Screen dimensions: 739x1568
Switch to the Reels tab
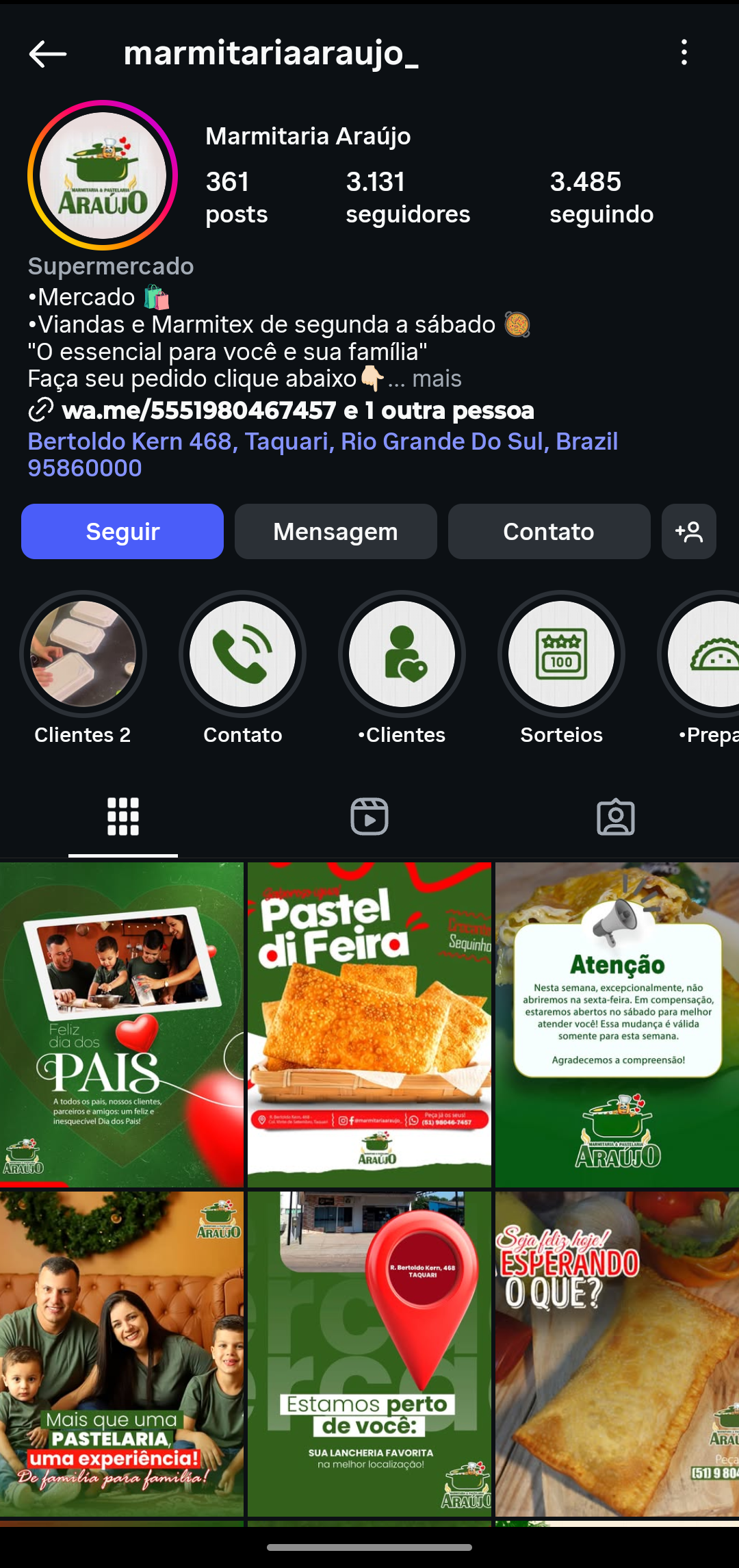(x=369, y=817)
